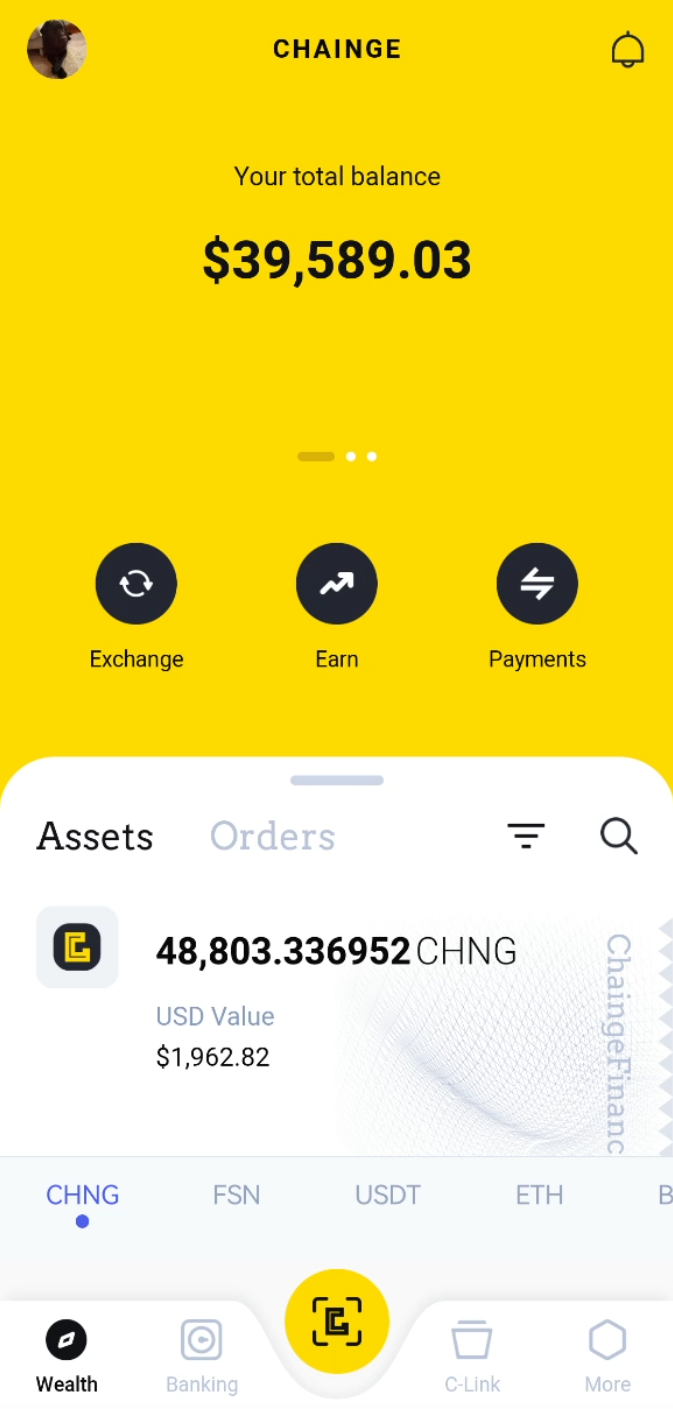Go to the C-Link tab
673x1409 pixels.
point(472,1355)
